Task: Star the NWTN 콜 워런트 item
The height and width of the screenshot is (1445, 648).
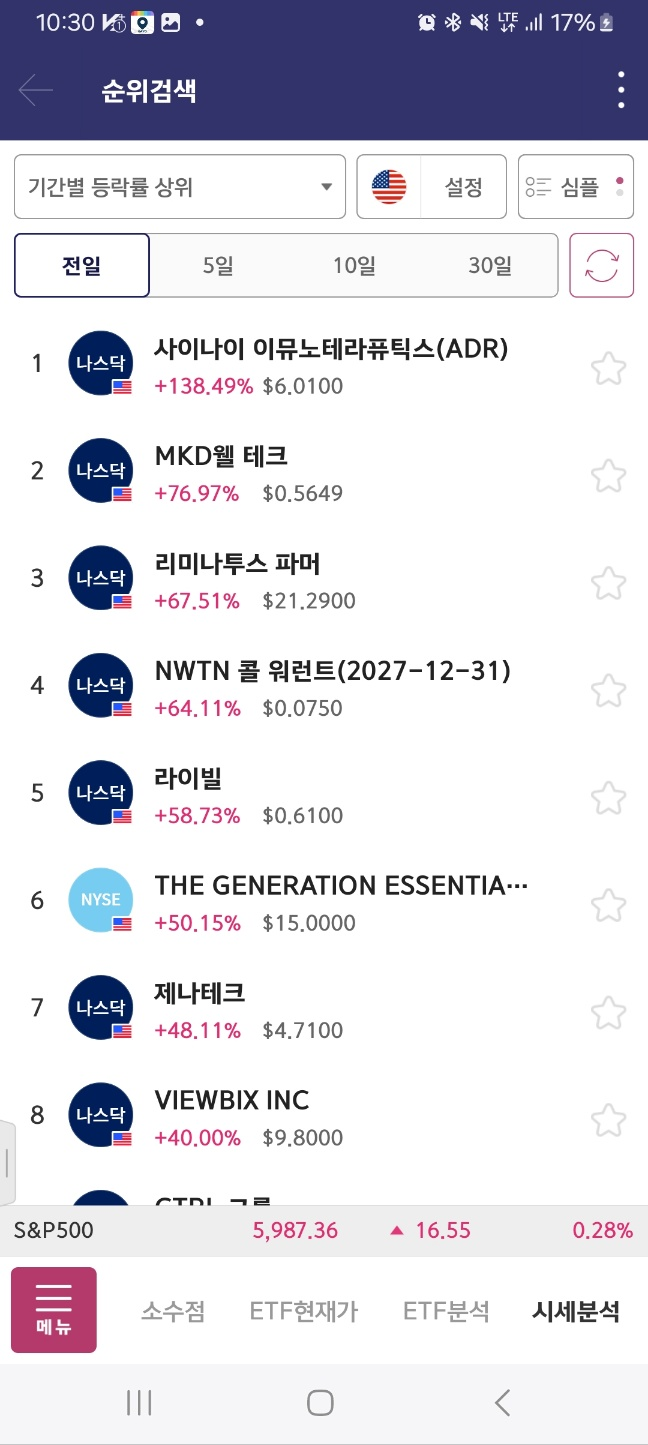Action: pos(608,690)
